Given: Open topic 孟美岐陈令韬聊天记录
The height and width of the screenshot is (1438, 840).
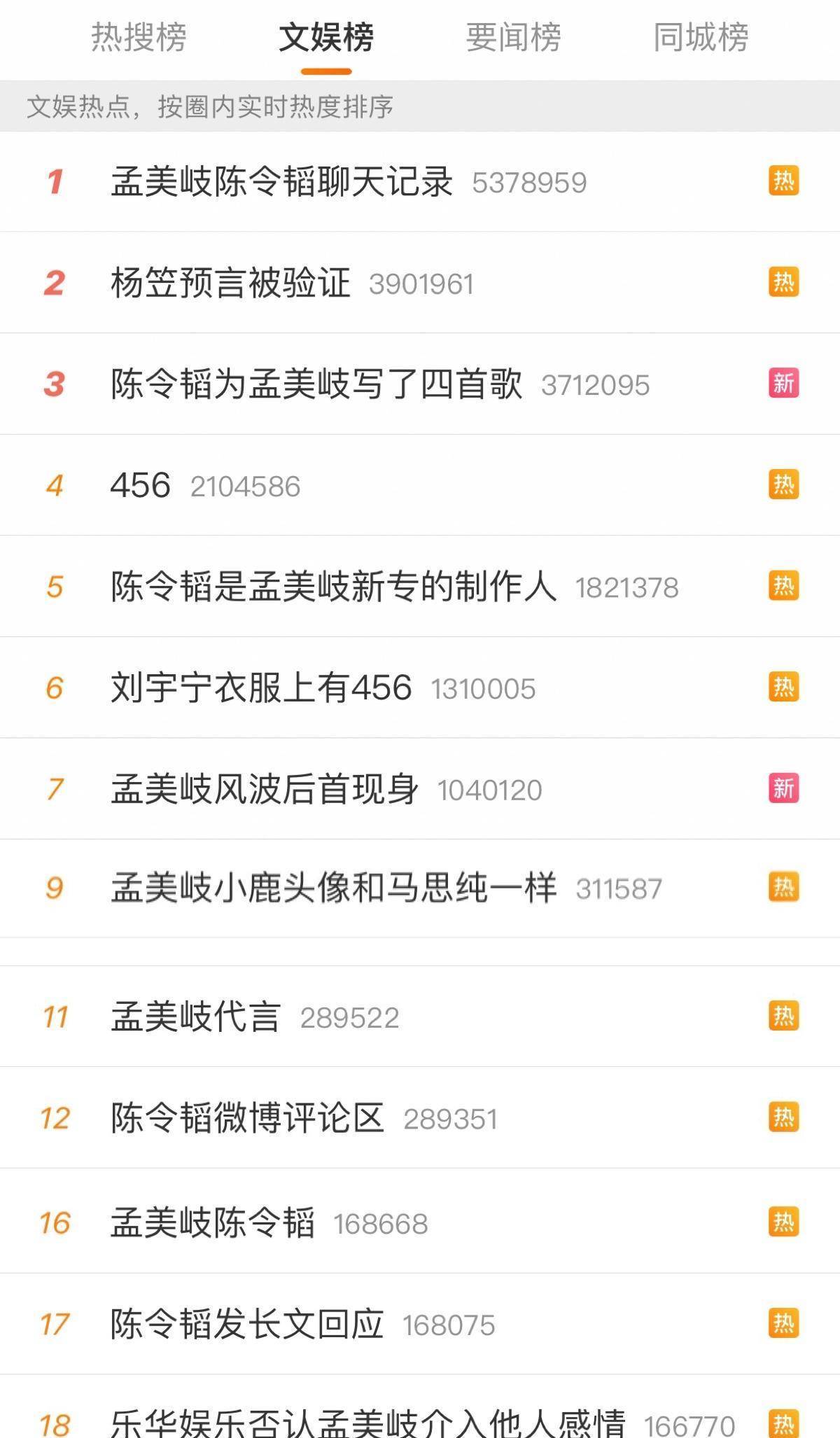Looking at the screenshot, I should [420, 181].
